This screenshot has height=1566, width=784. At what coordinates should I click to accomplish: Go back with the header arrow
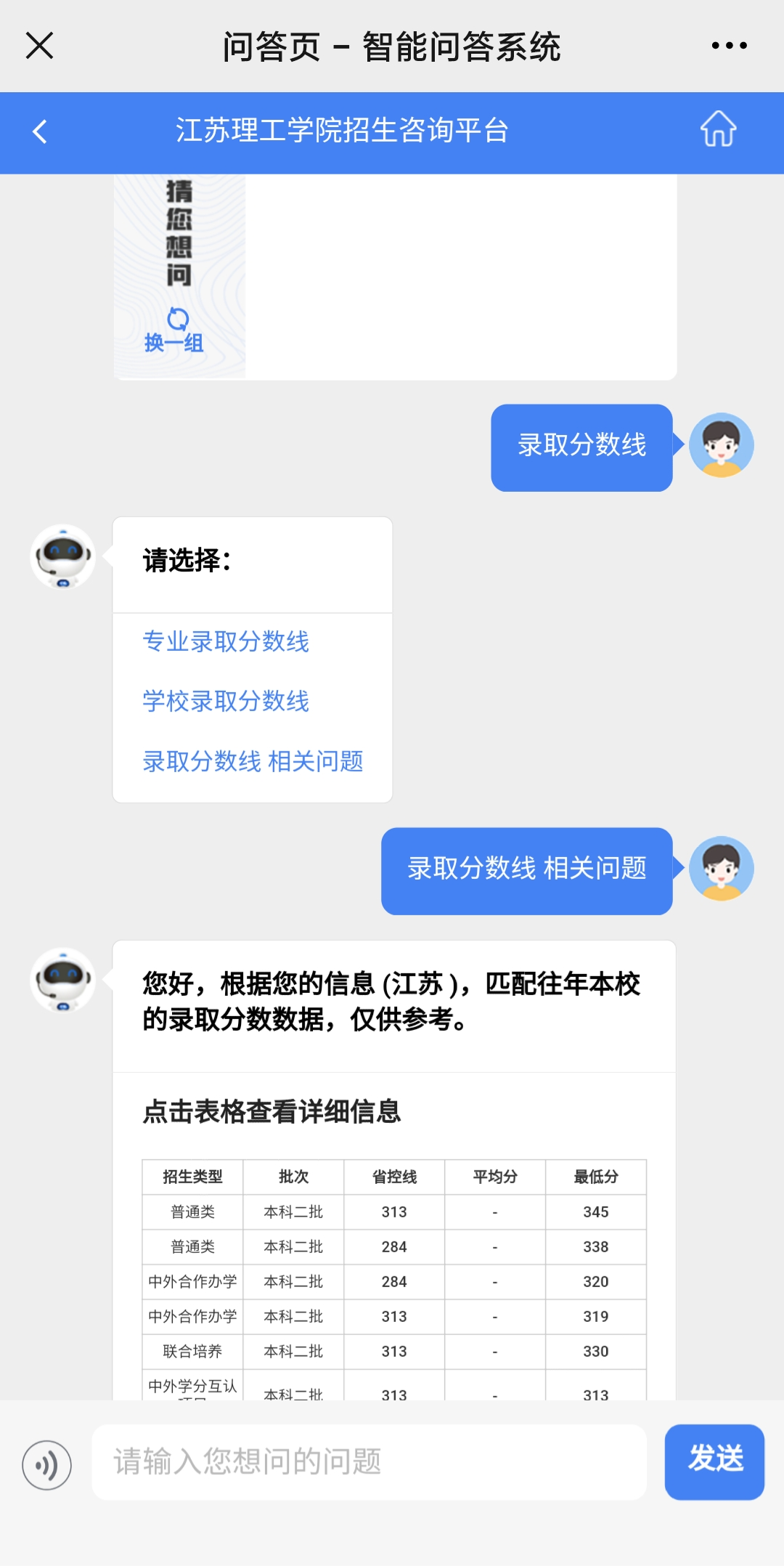(x=40, y=131)
